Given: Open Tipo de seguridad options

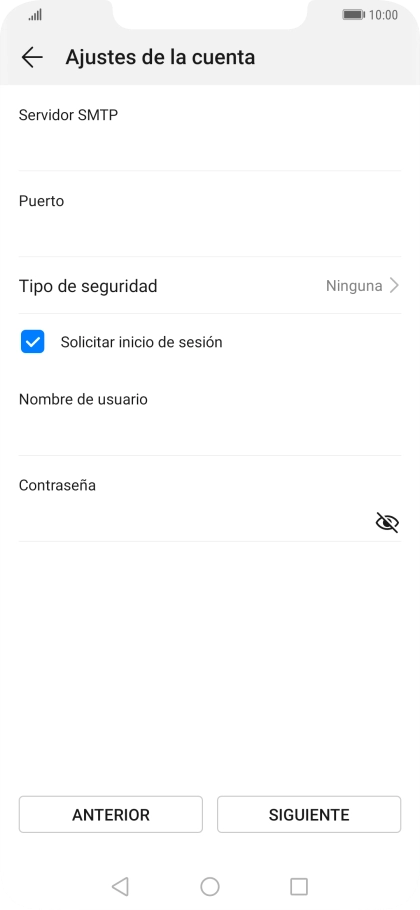Looking at the screenshot, I should [x=209, y=286].
